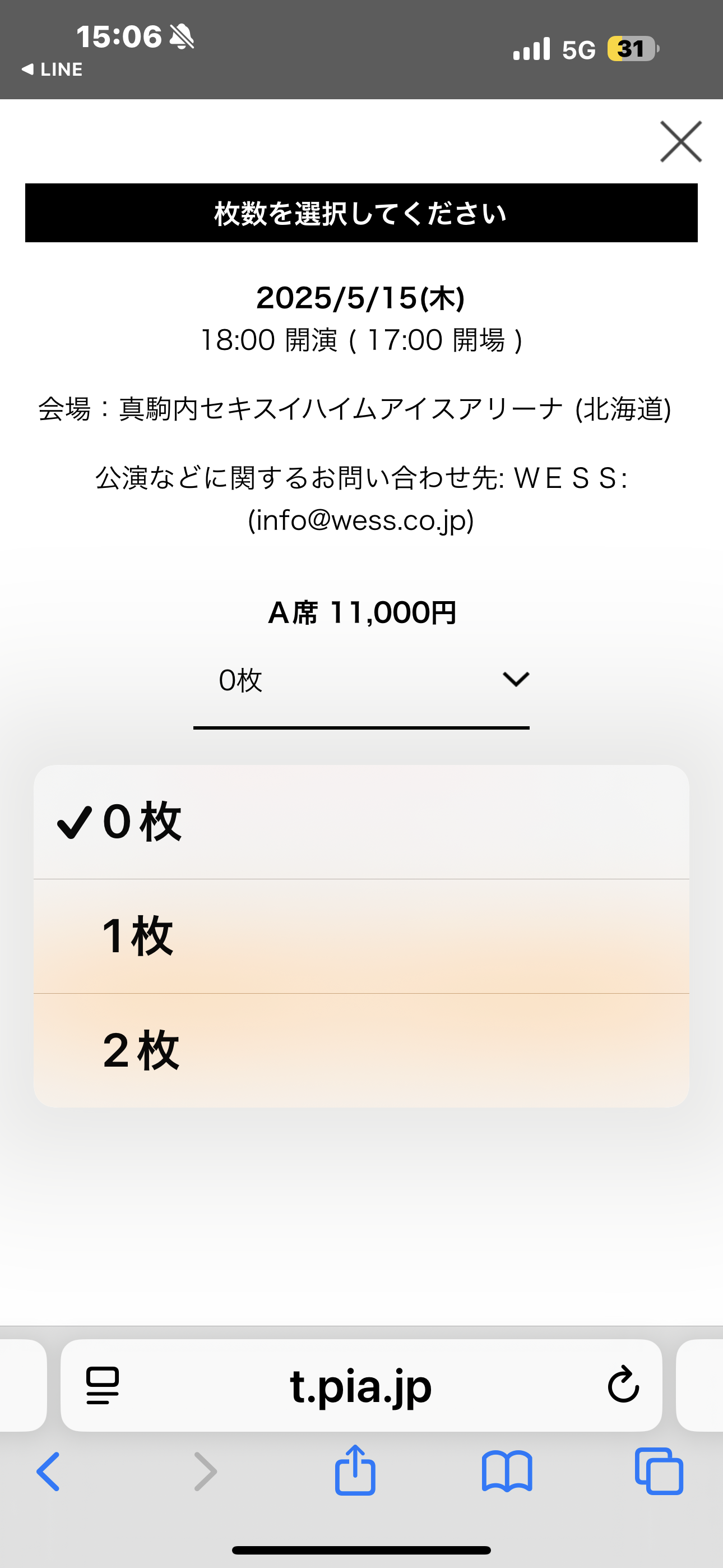
Task: Return to the LINE app
Action: click(52, 70)
